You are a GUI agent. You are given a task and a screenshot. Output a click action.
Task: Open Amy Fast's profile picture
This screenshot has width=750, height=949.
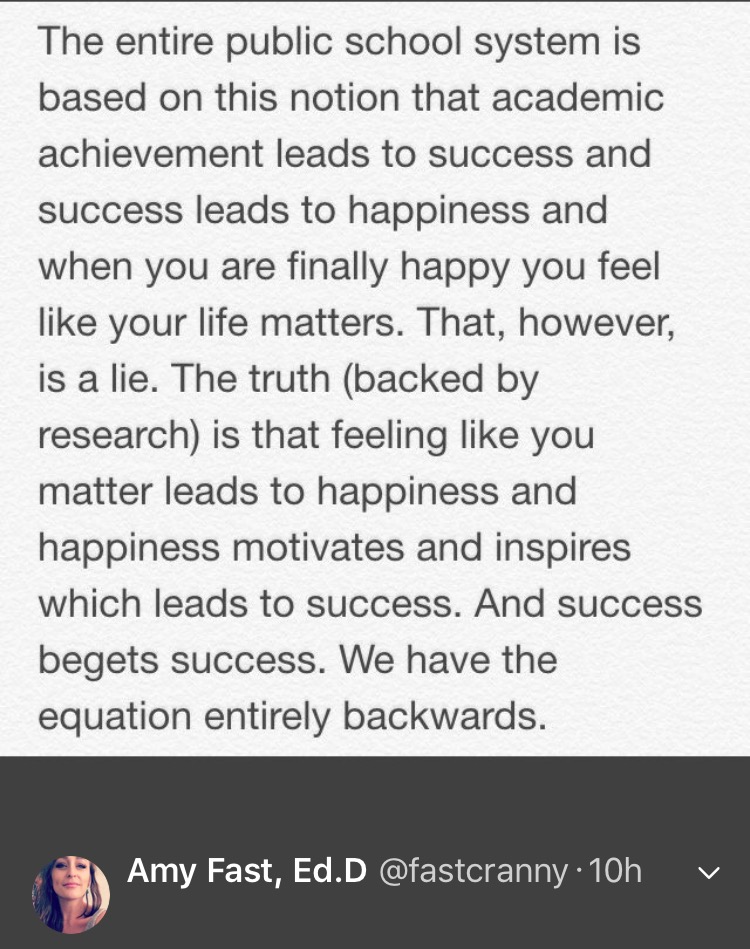tap(71, 893)
